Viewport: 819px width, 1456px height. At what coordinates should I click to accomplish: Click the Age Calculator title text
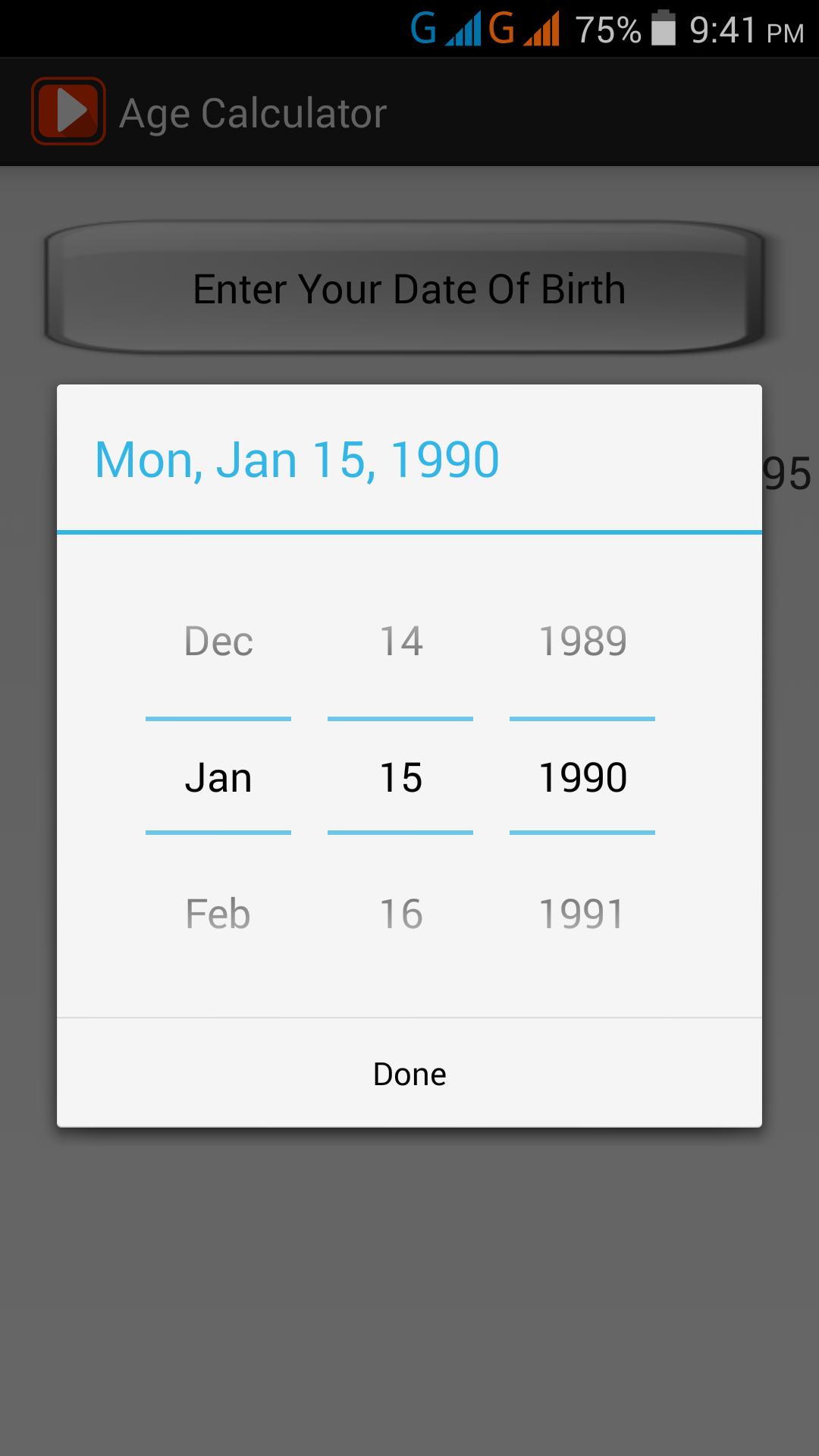coord(253,112)
